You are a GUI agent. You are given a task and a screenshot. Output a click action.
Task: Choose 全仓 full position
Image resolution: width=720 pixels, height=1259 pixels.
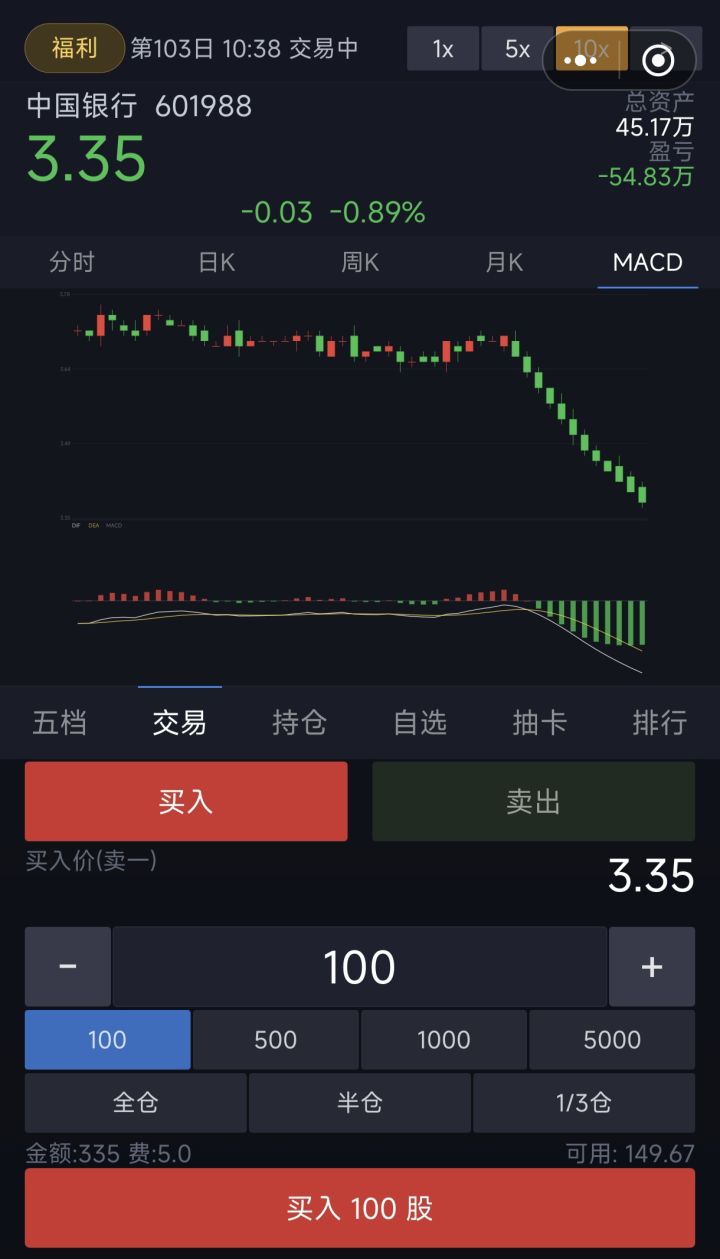point(135,1102)
